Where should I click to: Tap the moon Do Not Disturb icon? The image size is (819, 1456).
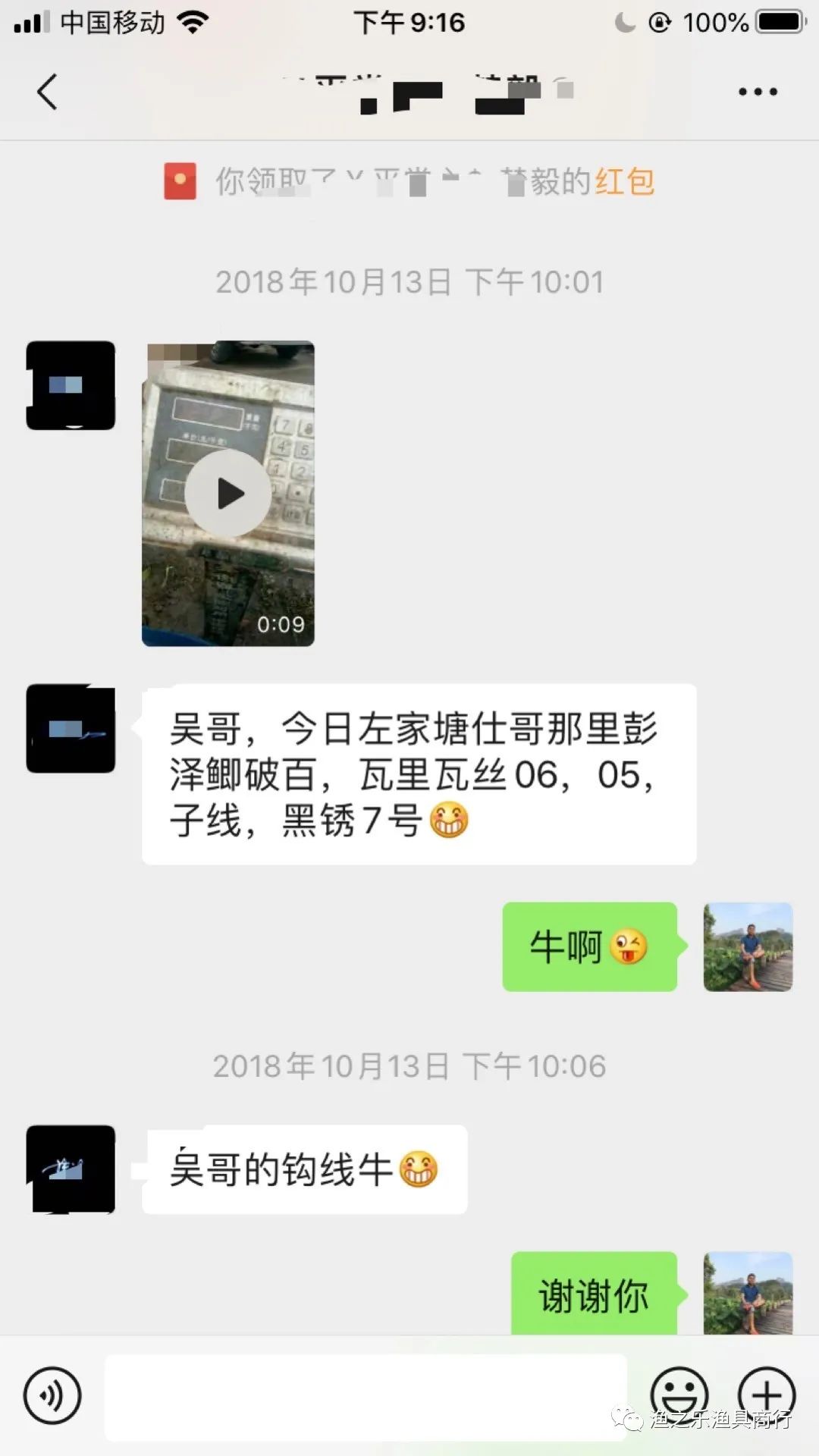pyautogui.click(x=624, y=23)
